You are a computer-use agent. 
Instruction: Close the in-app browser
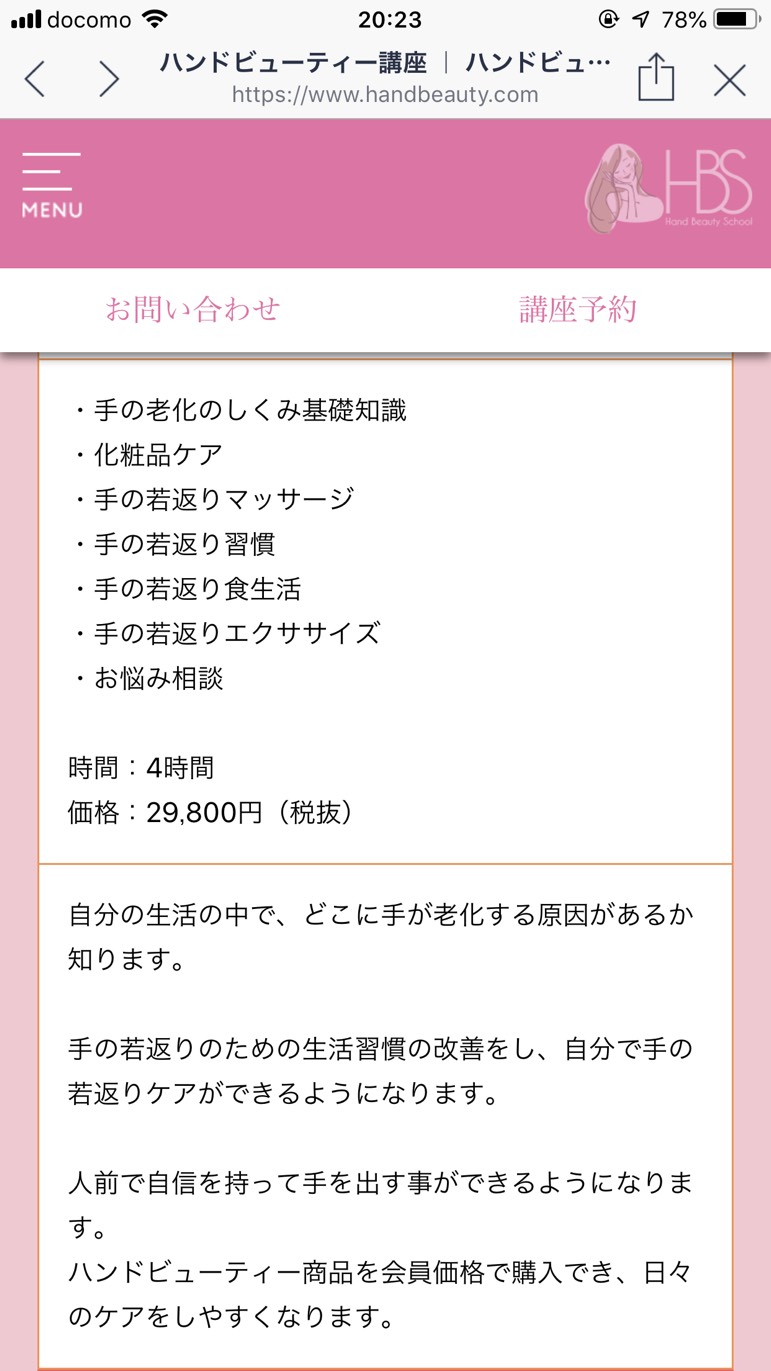click(730, 80)
